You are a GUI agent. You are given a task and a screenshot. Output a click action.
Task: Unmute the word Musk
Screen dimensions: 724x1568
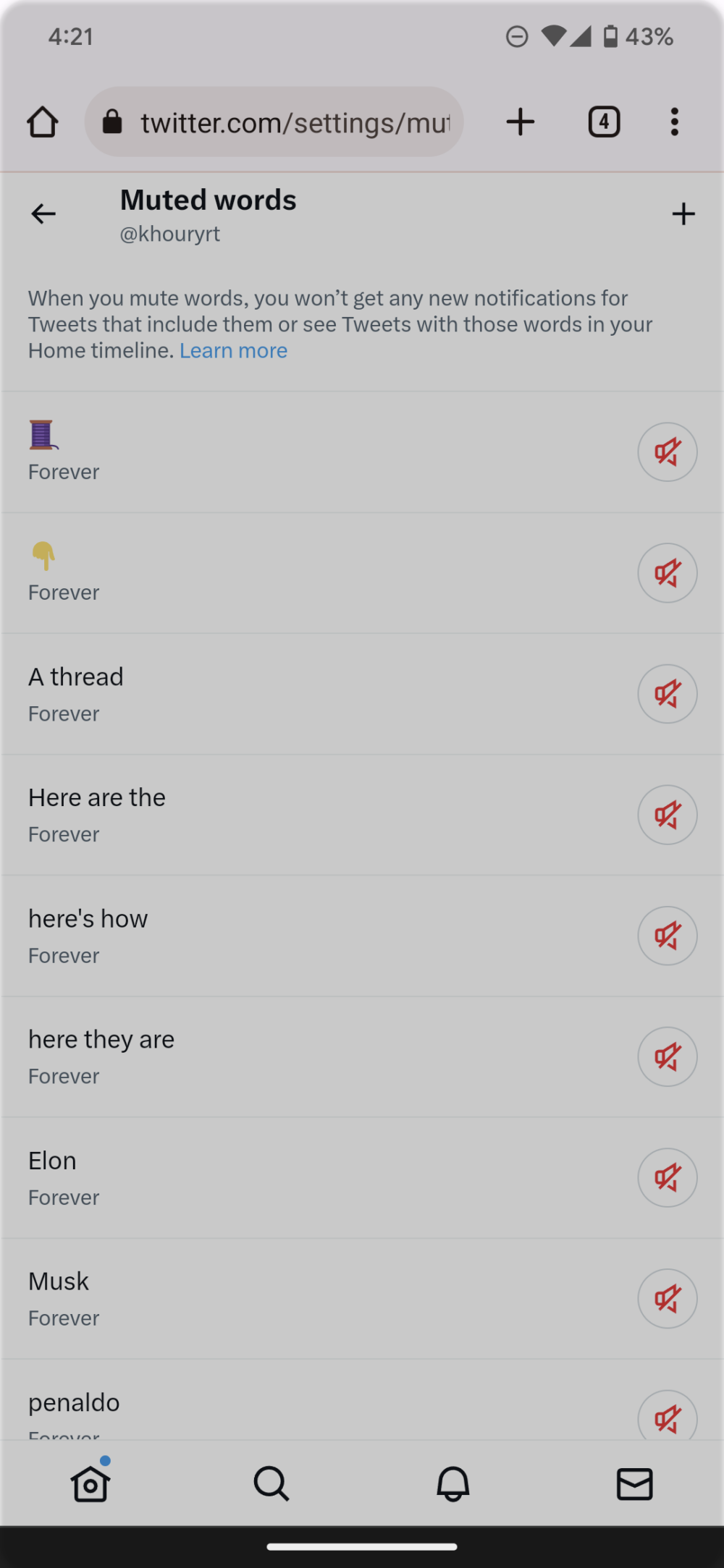click(x=667, y=1298)
